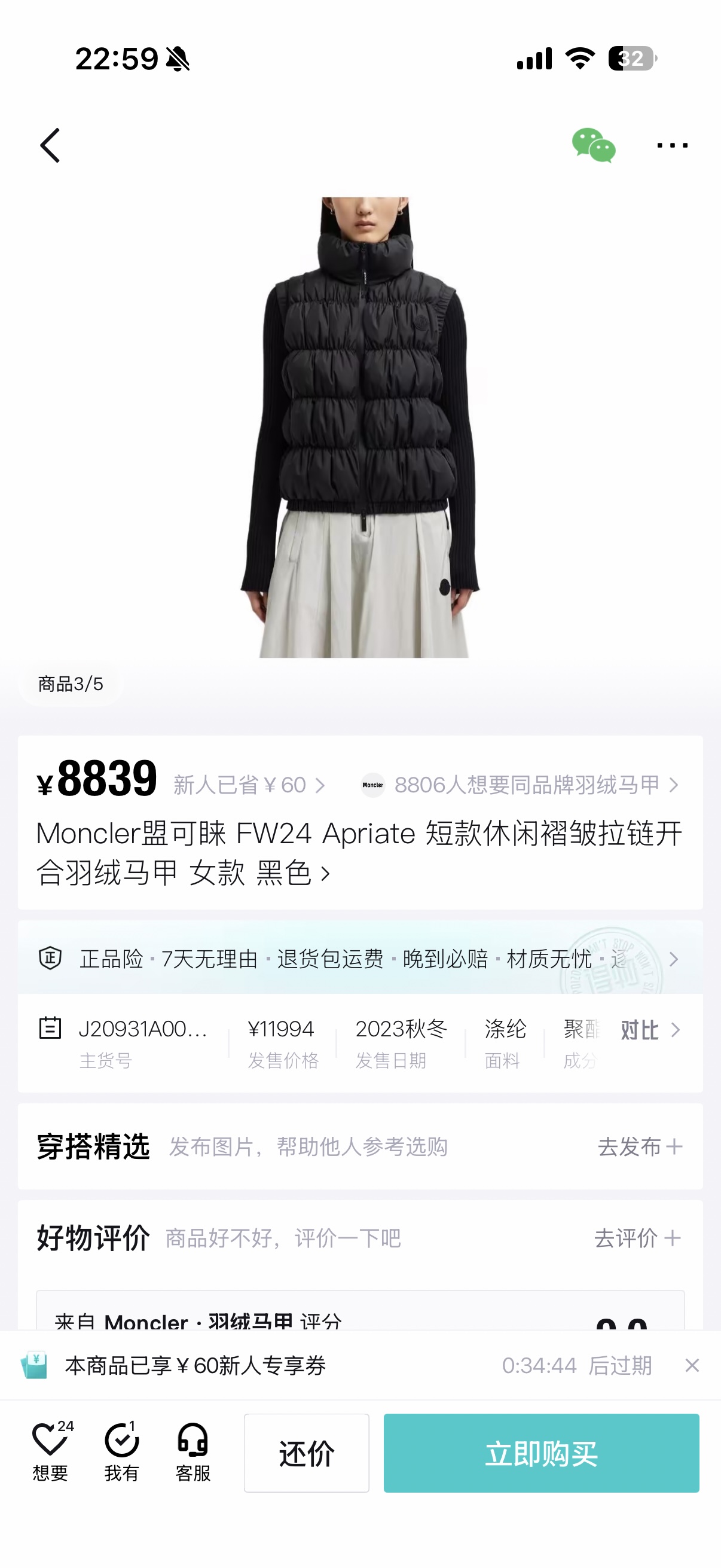Screen dimensions: 721x1568
Task: Share the product via the WeChat icon
Action: tap(593, 145)
